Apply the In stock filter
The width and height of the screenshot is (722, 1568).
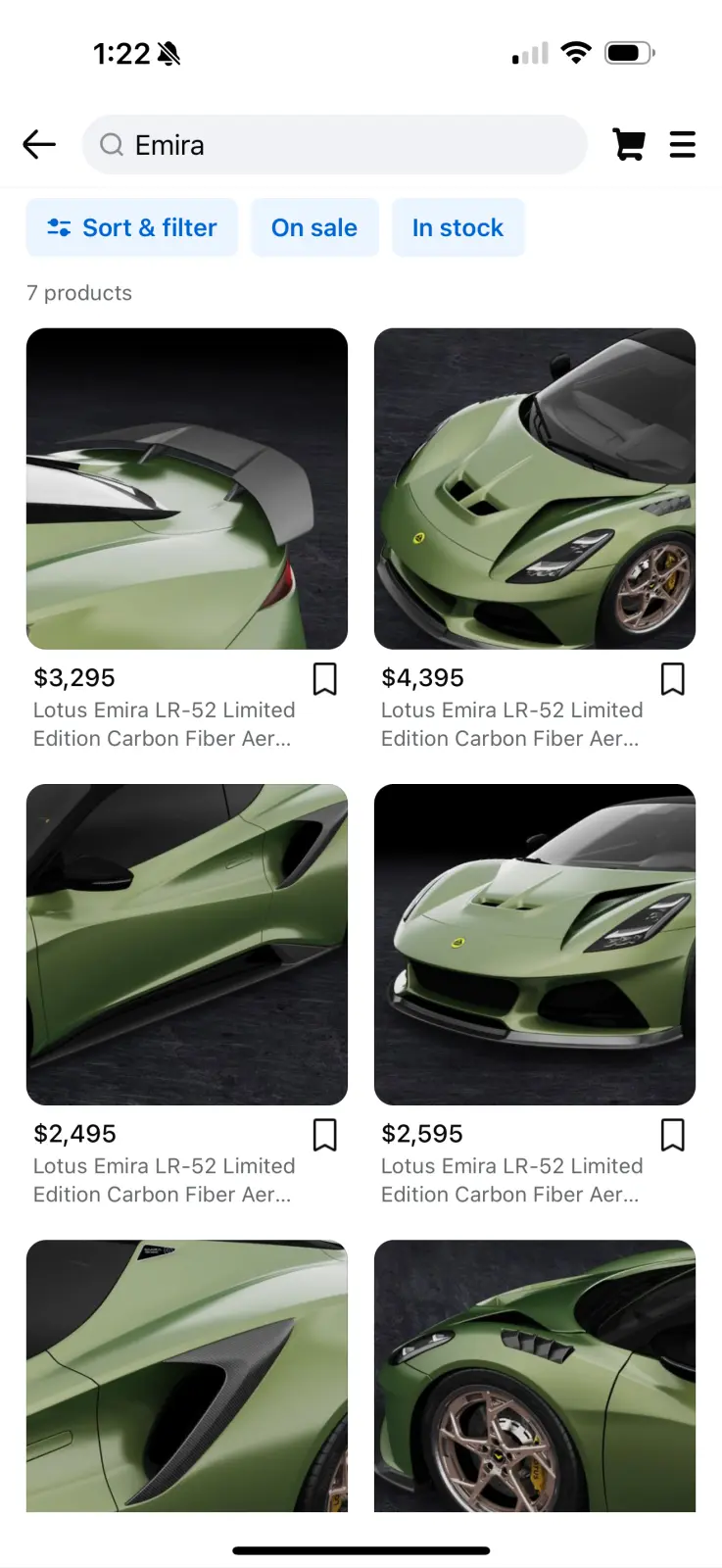(457, 228)
